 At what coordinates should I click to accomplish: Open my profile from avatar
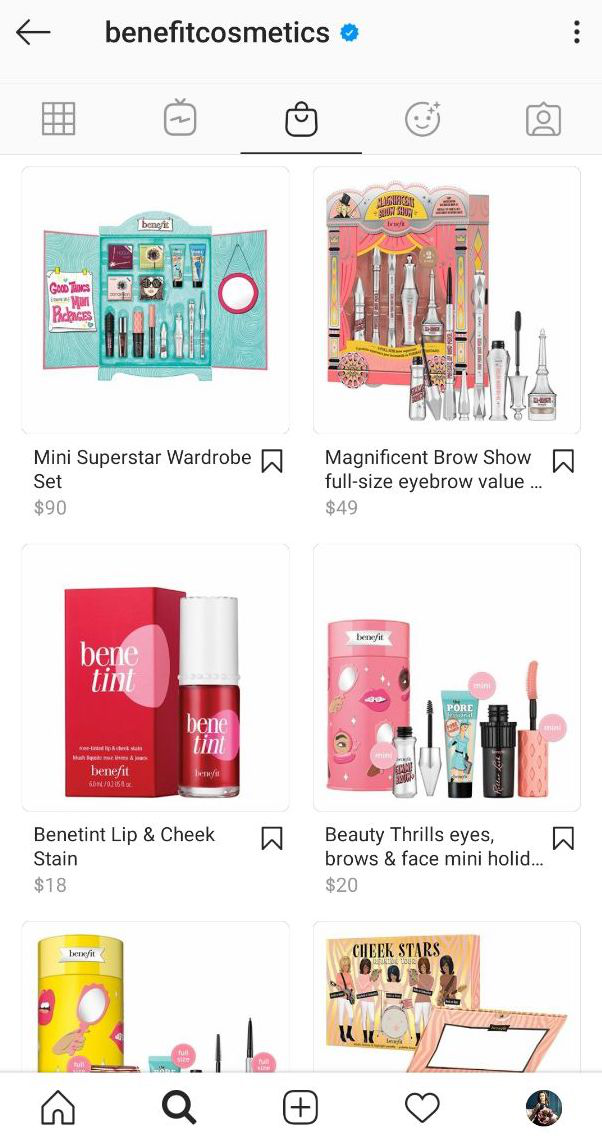point(543,1107)
